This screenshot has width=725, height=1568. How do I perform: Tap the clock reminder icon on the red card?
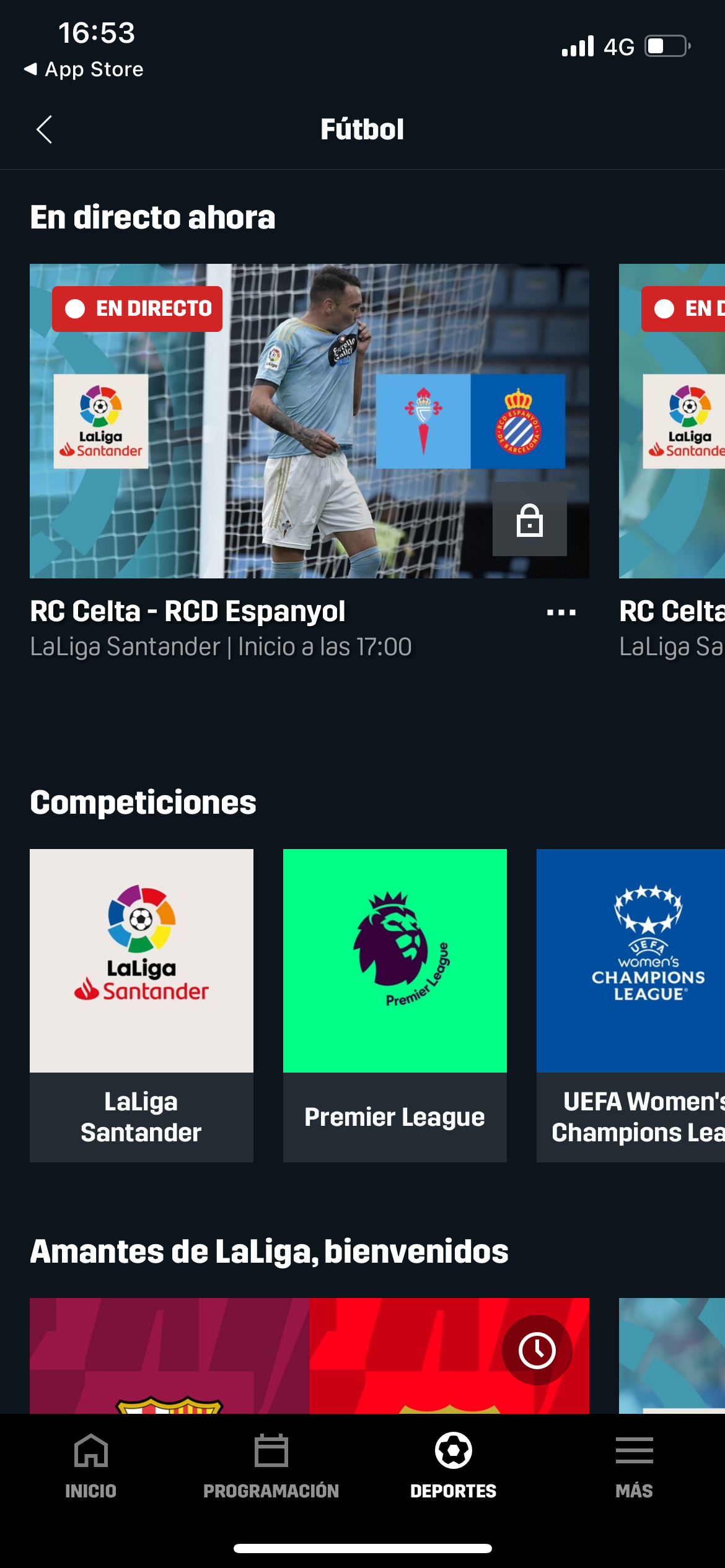[537, 1350]
